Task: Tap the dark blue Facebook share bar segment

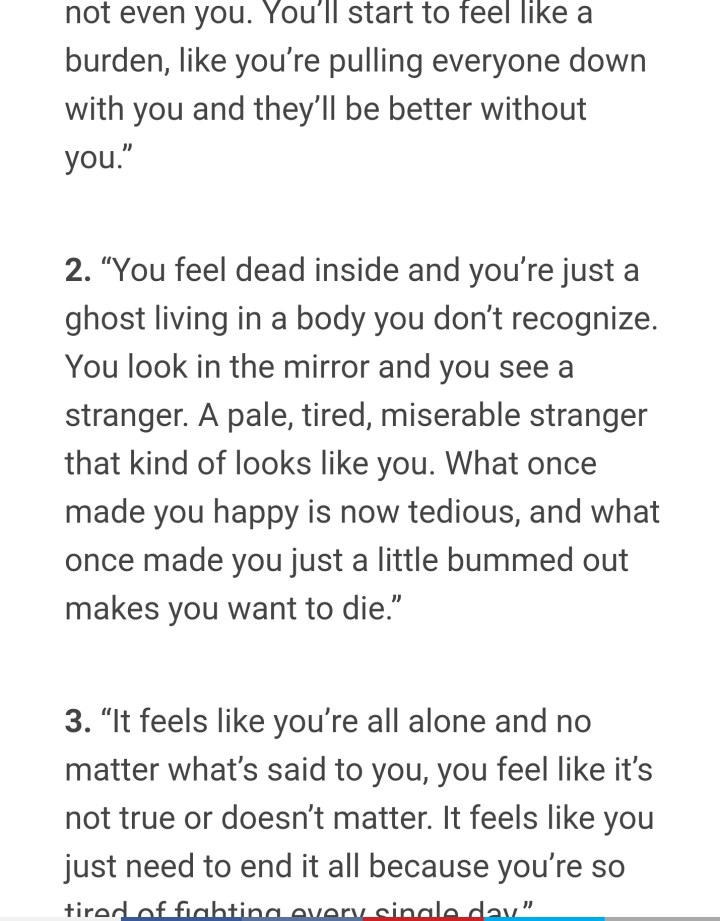Action: coord(240,918)
